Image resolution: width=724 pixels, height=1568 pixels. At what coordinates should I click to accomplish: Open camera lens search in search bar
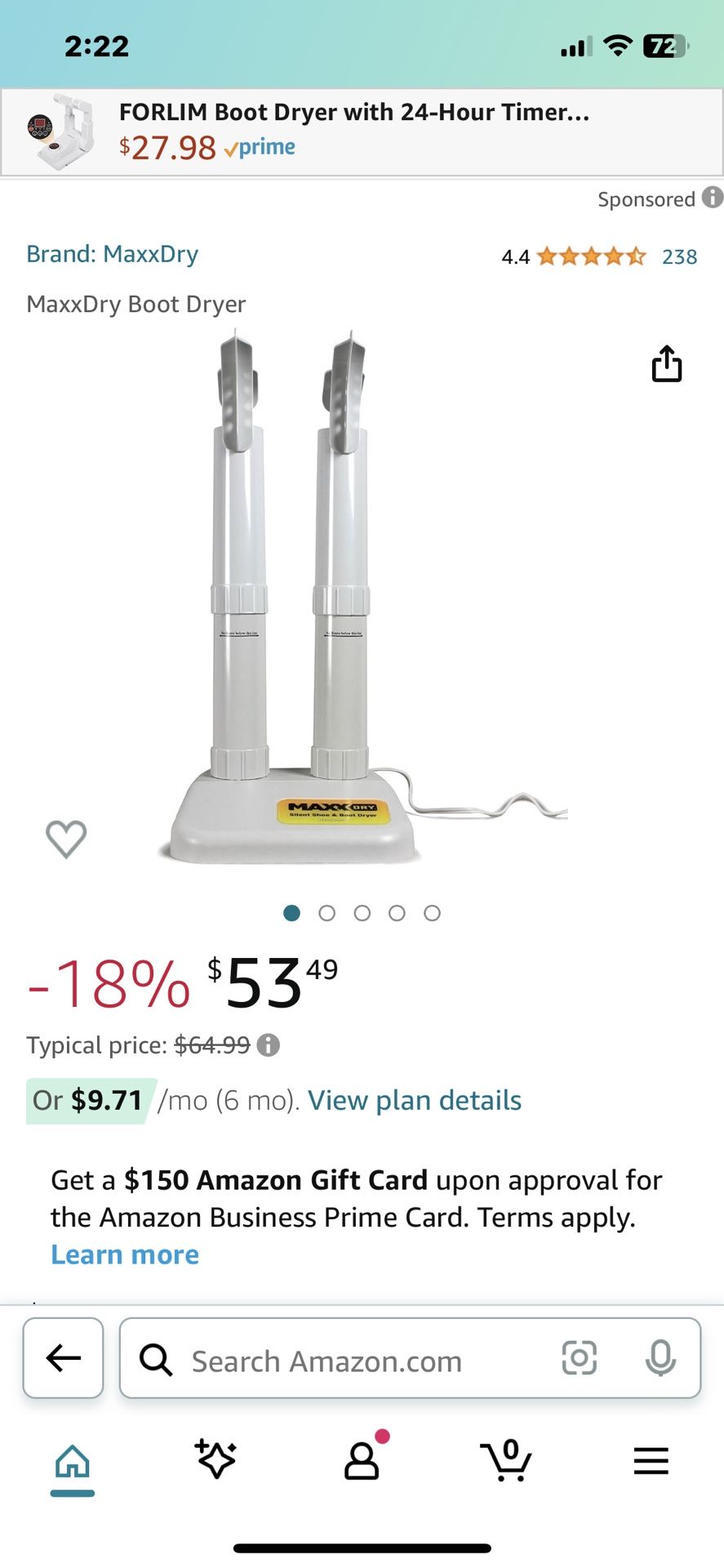(x=580, y=1358)
